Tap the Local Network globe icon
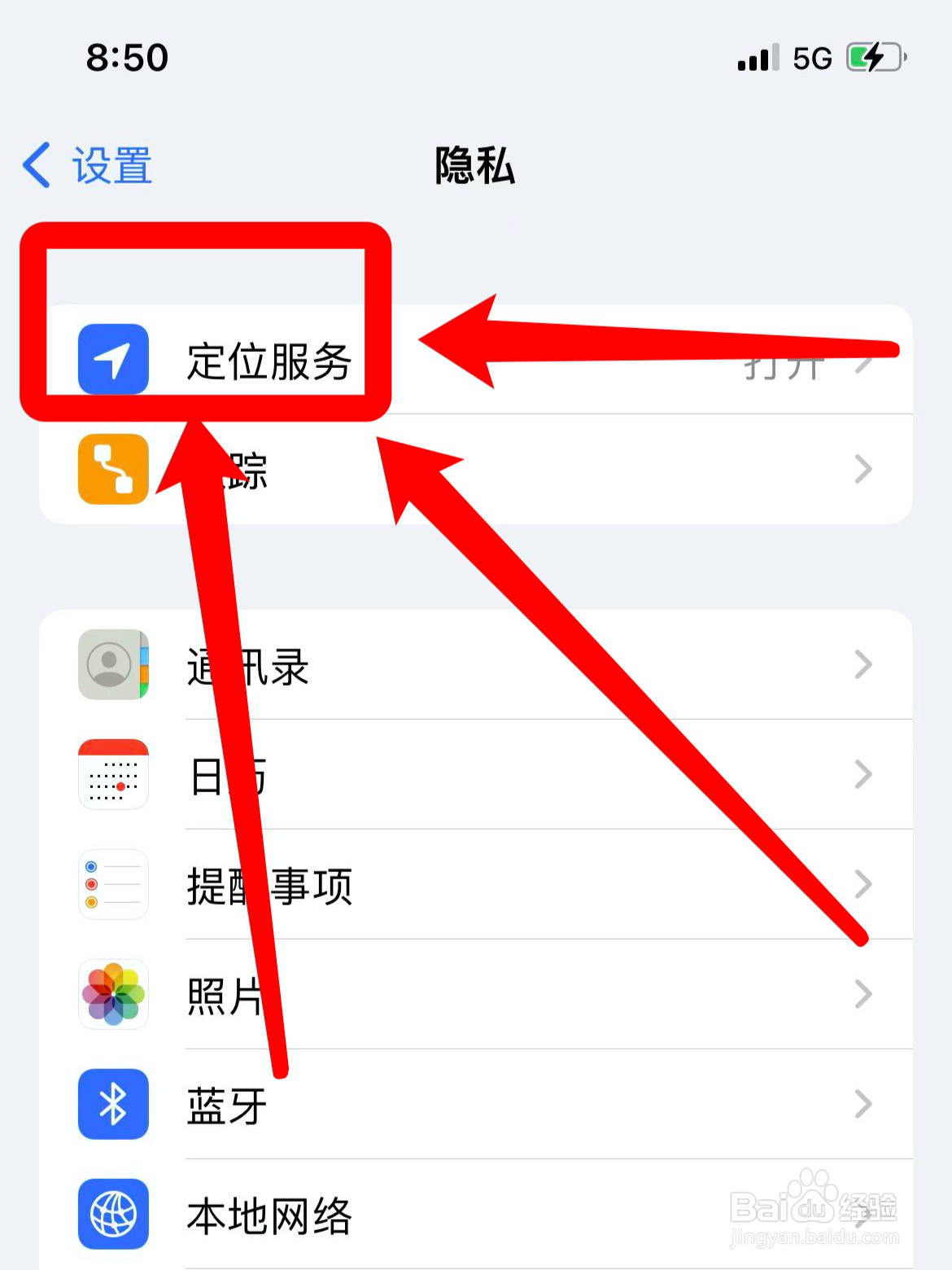This screenshot has width=952, height=1270. coord(113,1213)
